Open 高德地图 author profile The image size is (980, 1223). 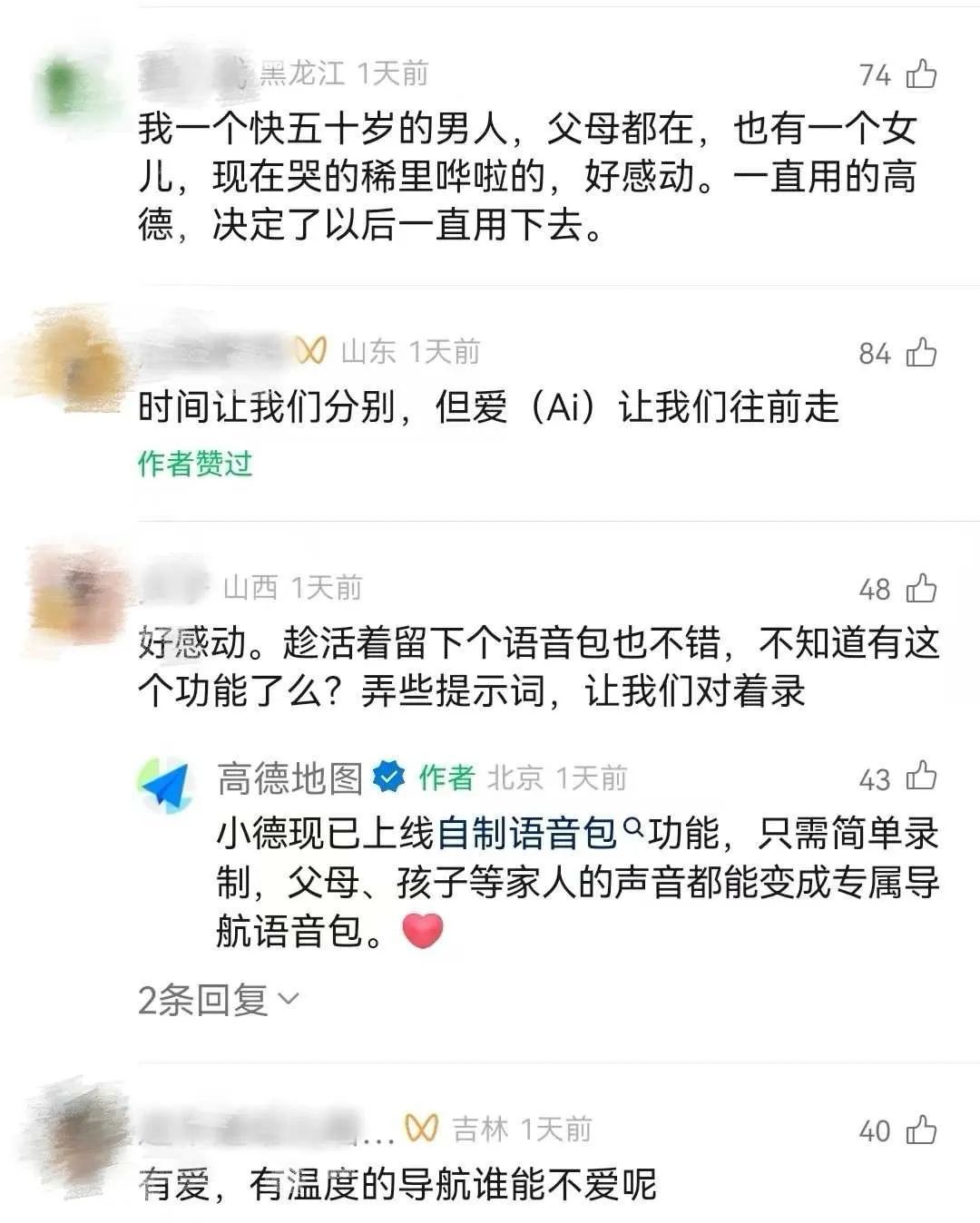pos(166,786)
